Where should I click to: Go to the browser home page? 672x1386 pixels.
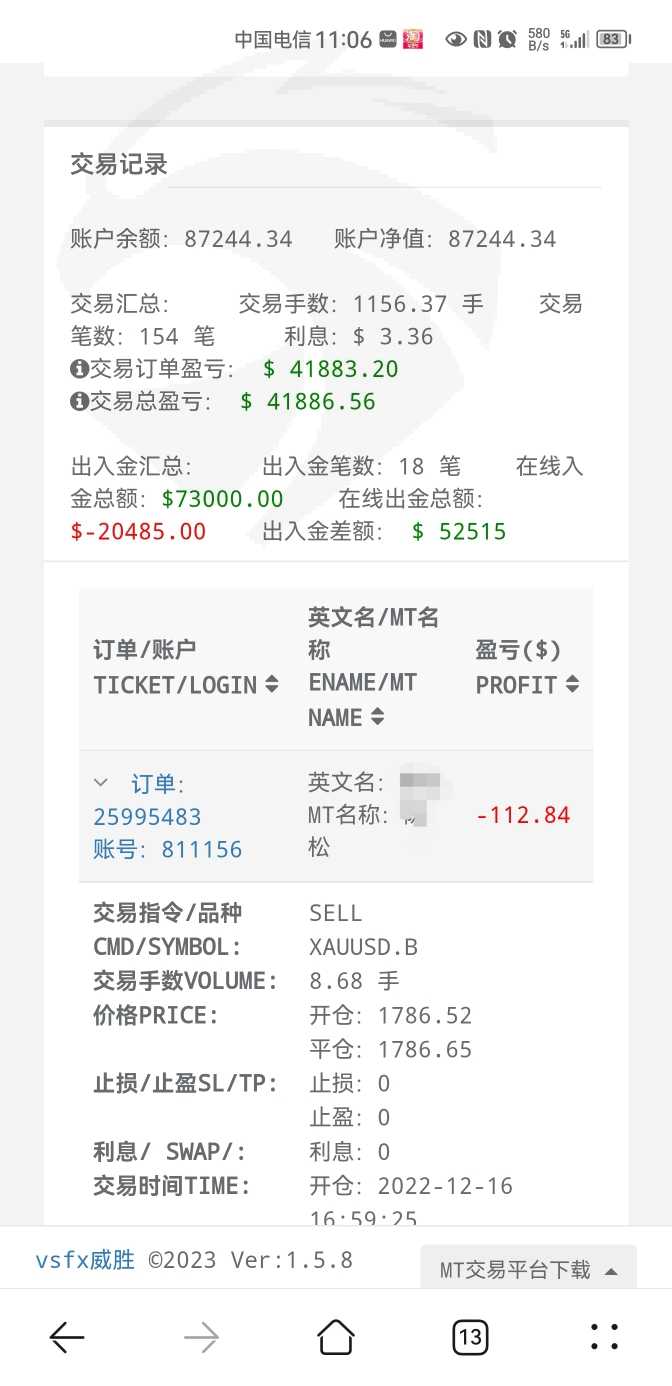click(336, 1336)
